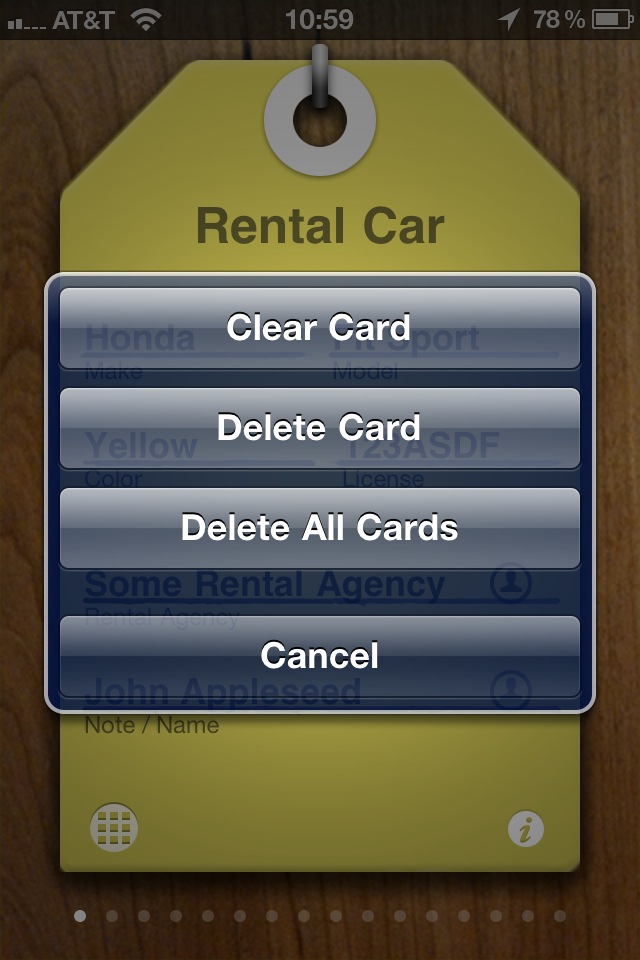This screenshot has width=640, height=960.
Task: Dismiss the dialog with Cancel
Action: (320, 656)
